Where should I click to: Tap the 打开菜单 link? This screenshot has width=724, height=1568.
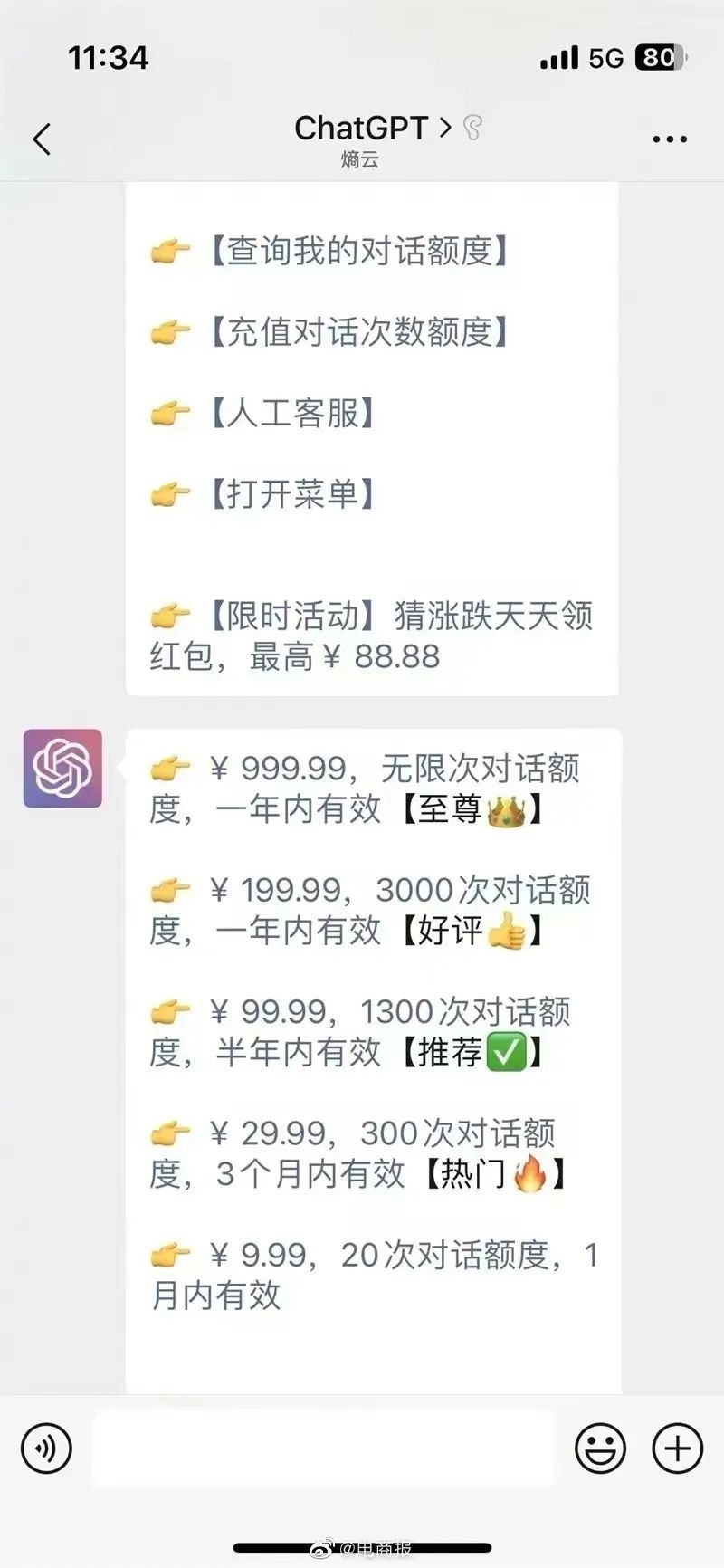pos(292,493)
